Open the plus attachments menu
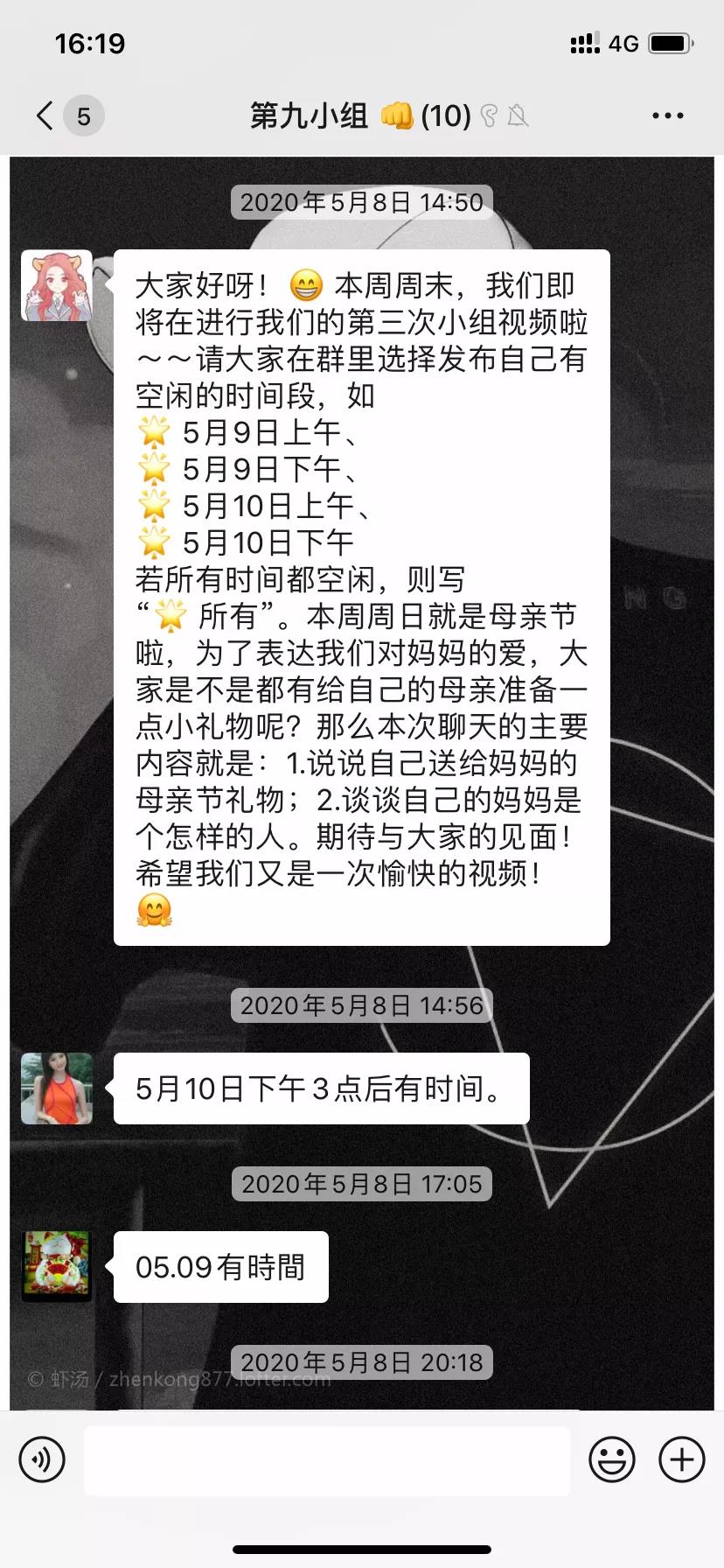Viewport: 724px width, 1568px height. pos(682,1459)
